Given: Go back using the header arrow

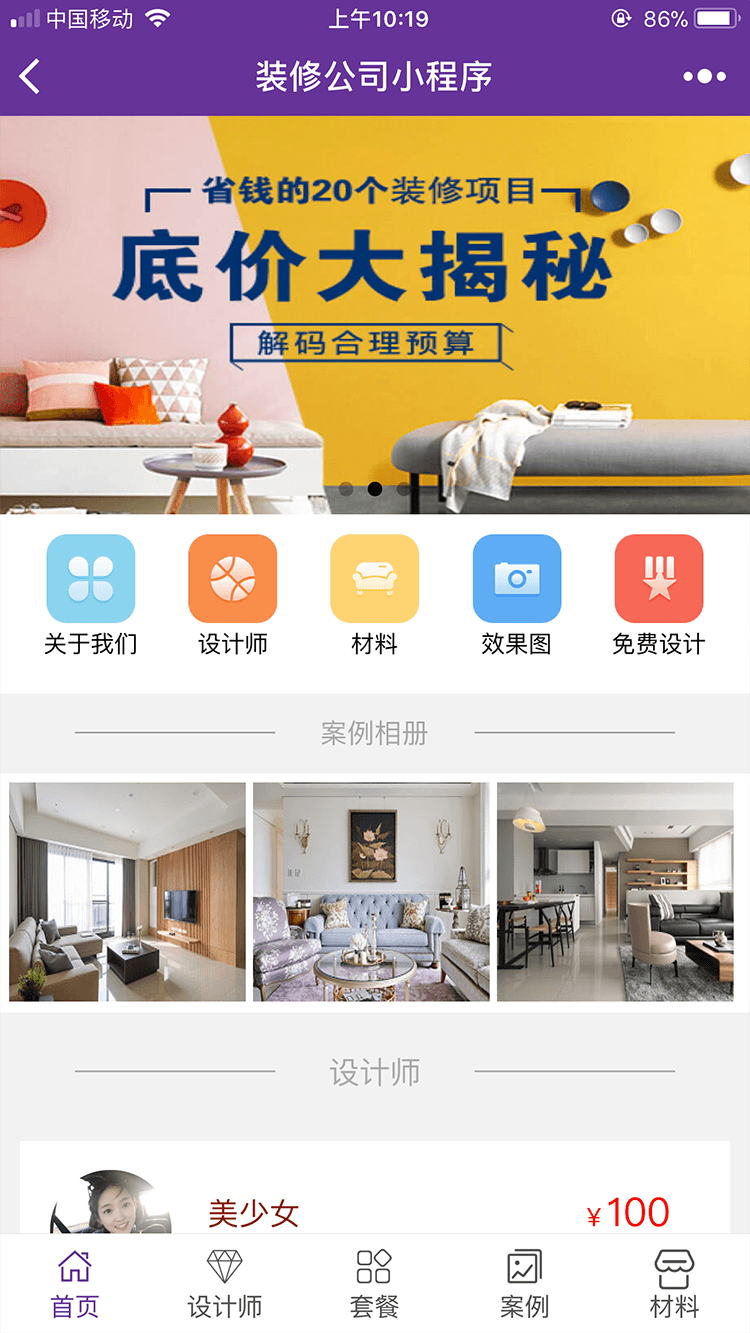Looking at the screenshot, I should (x=30, y=76).
